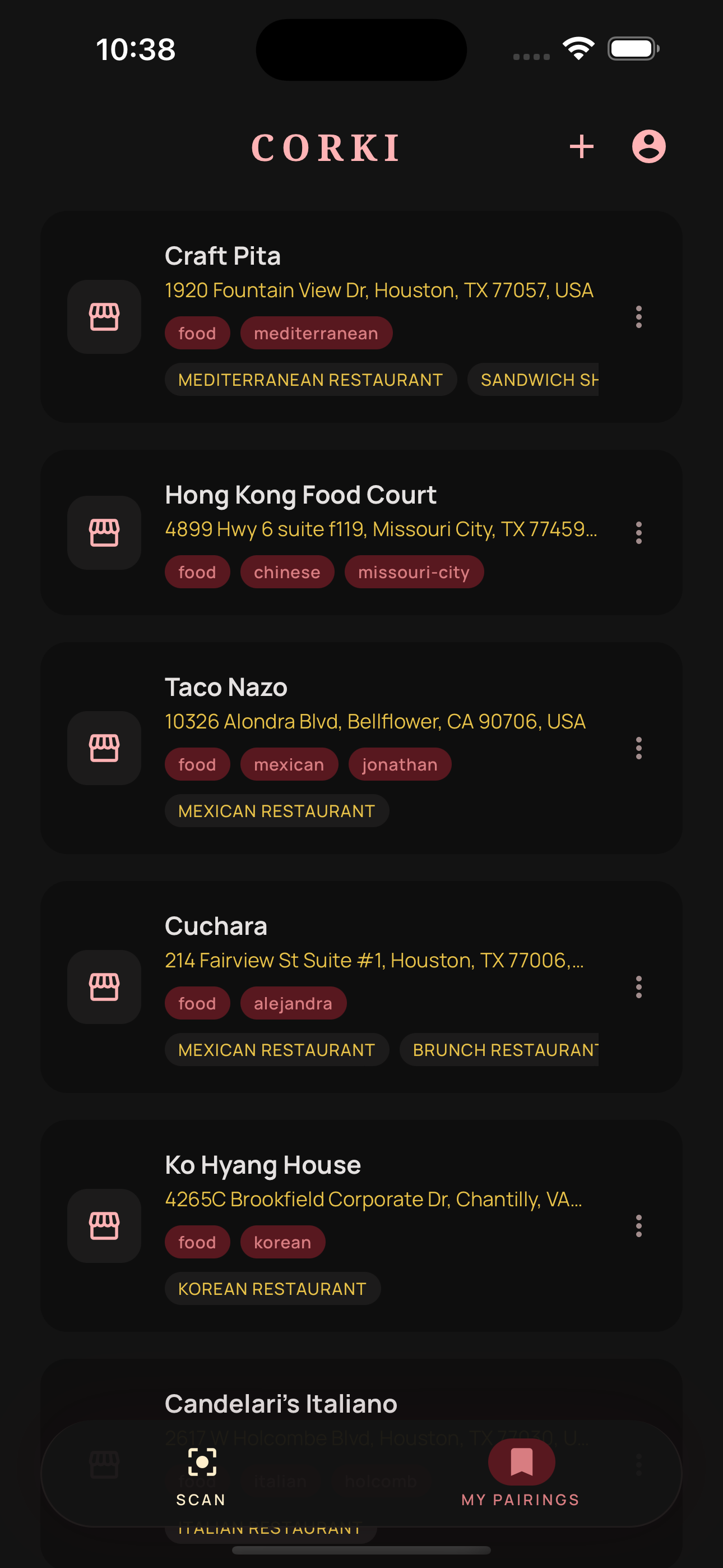Click the CORKI logo heading
The image size is (723, 1568).
[x=327, y=147]
